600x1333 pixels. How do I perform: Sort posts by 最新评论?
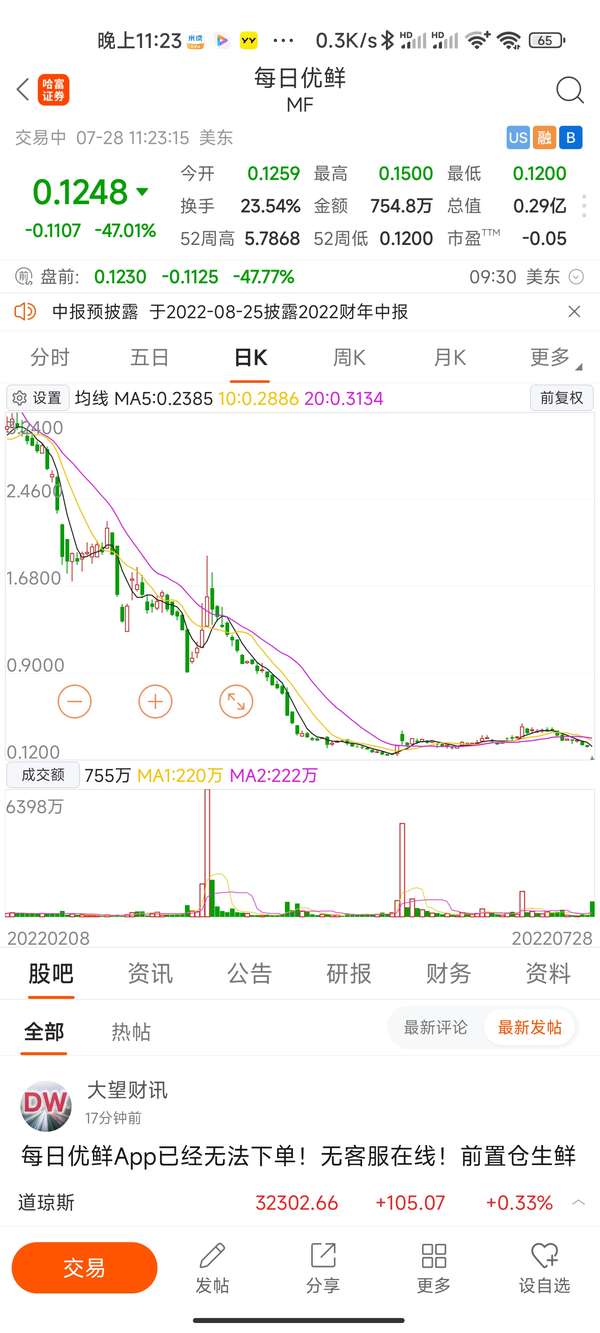coord(435,1027)
